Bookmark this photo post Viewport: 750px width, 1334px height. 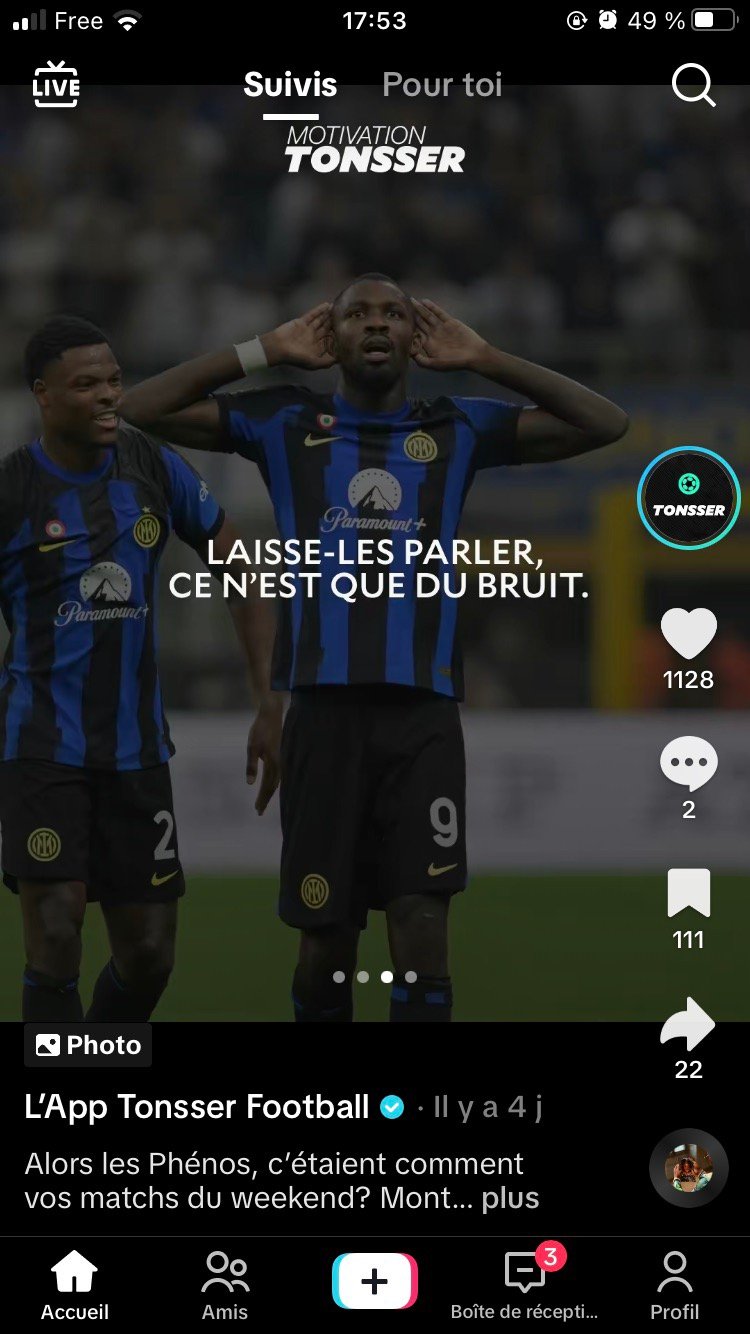click(x=688, y=893)
